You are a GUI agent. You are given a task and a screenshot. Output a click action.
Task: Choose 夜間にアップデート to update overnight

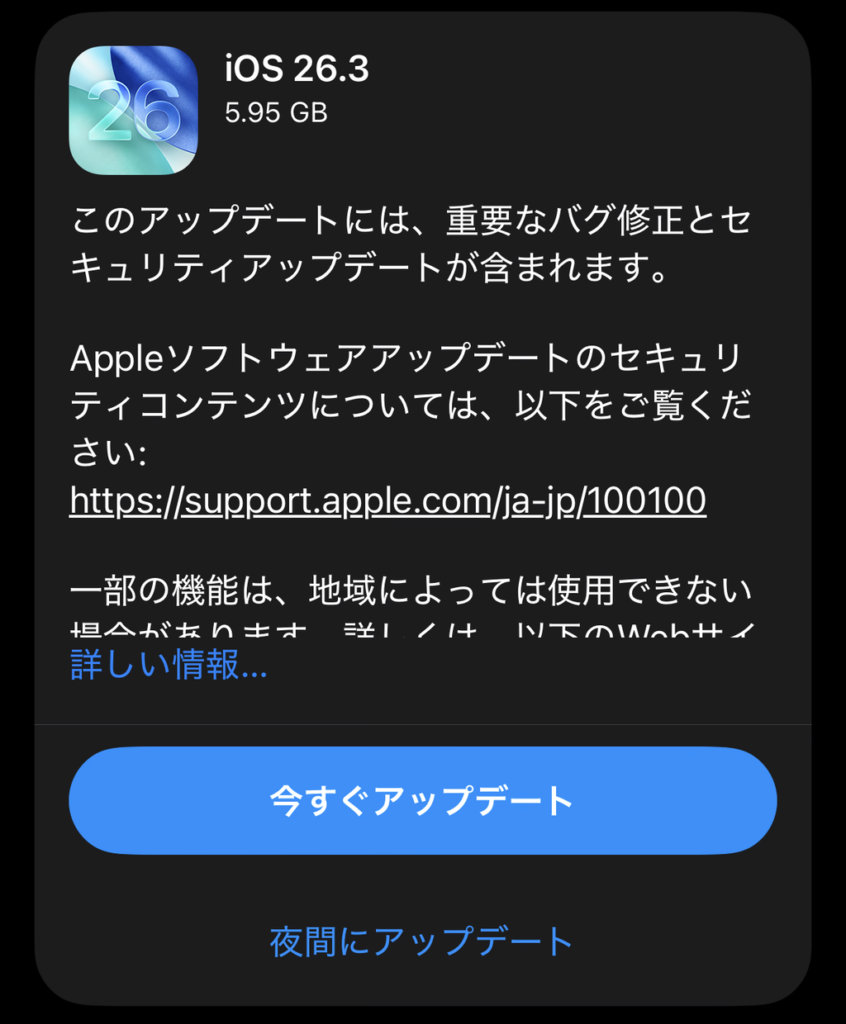point(422,941)
